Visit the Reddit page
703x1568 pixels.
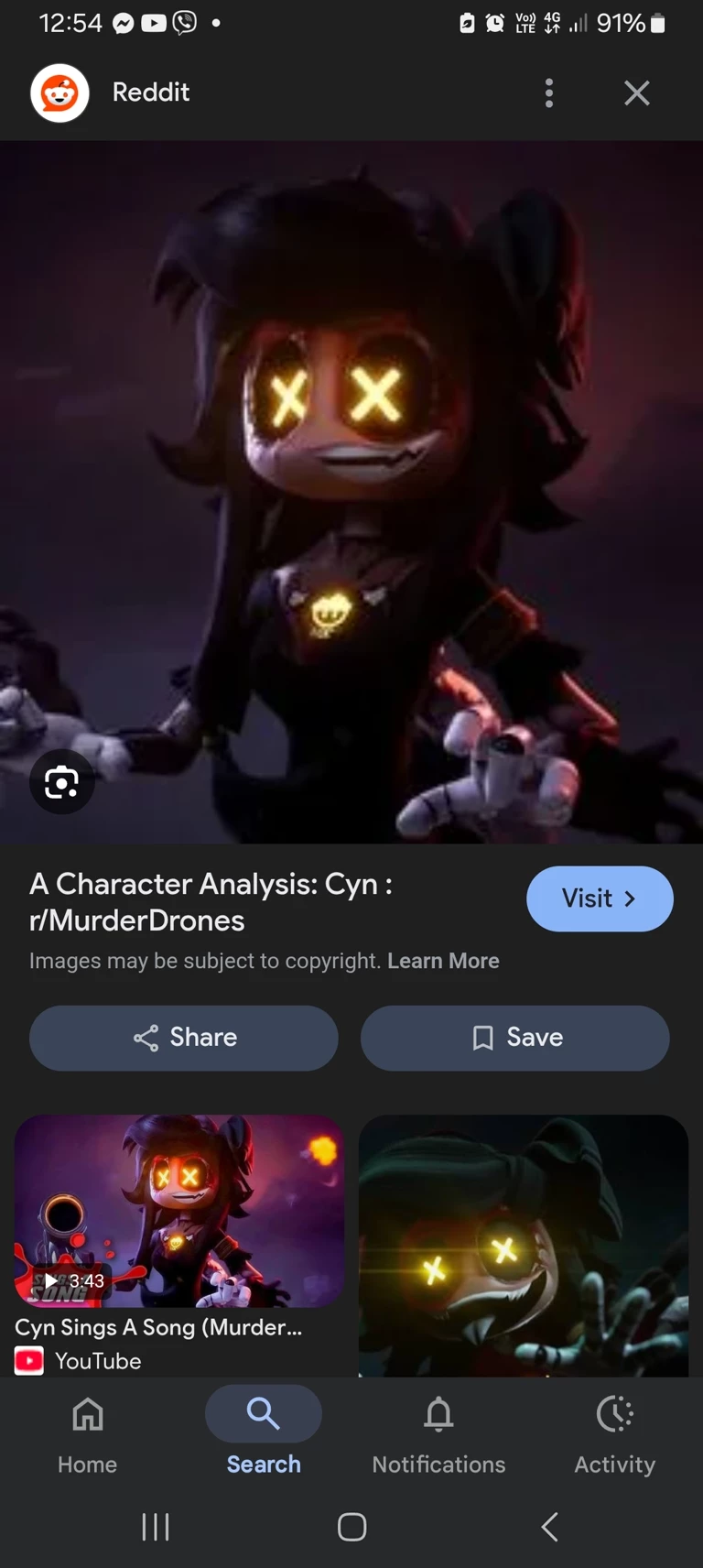(x=600, y=898)
